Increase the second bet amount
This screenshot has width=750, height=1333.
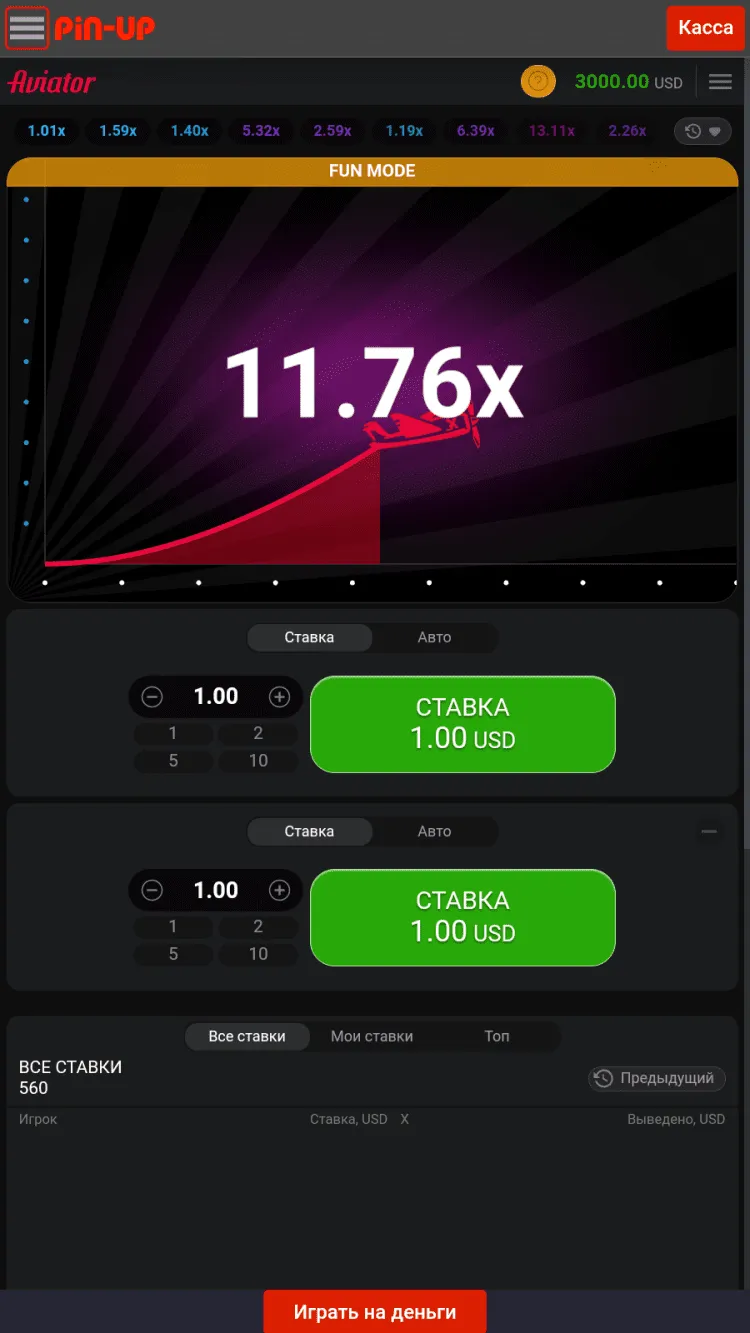(279, 890)
